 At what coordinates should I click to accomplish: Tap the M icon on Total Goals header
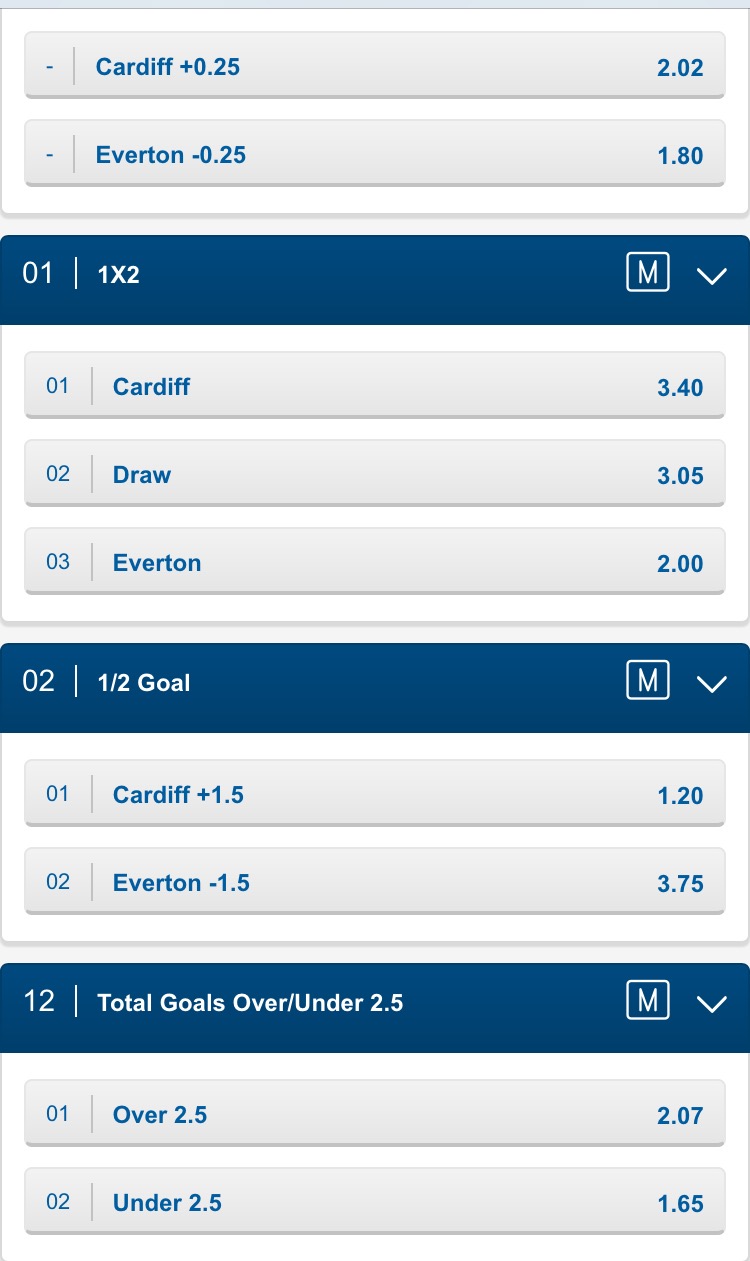tap(647, 1002)
